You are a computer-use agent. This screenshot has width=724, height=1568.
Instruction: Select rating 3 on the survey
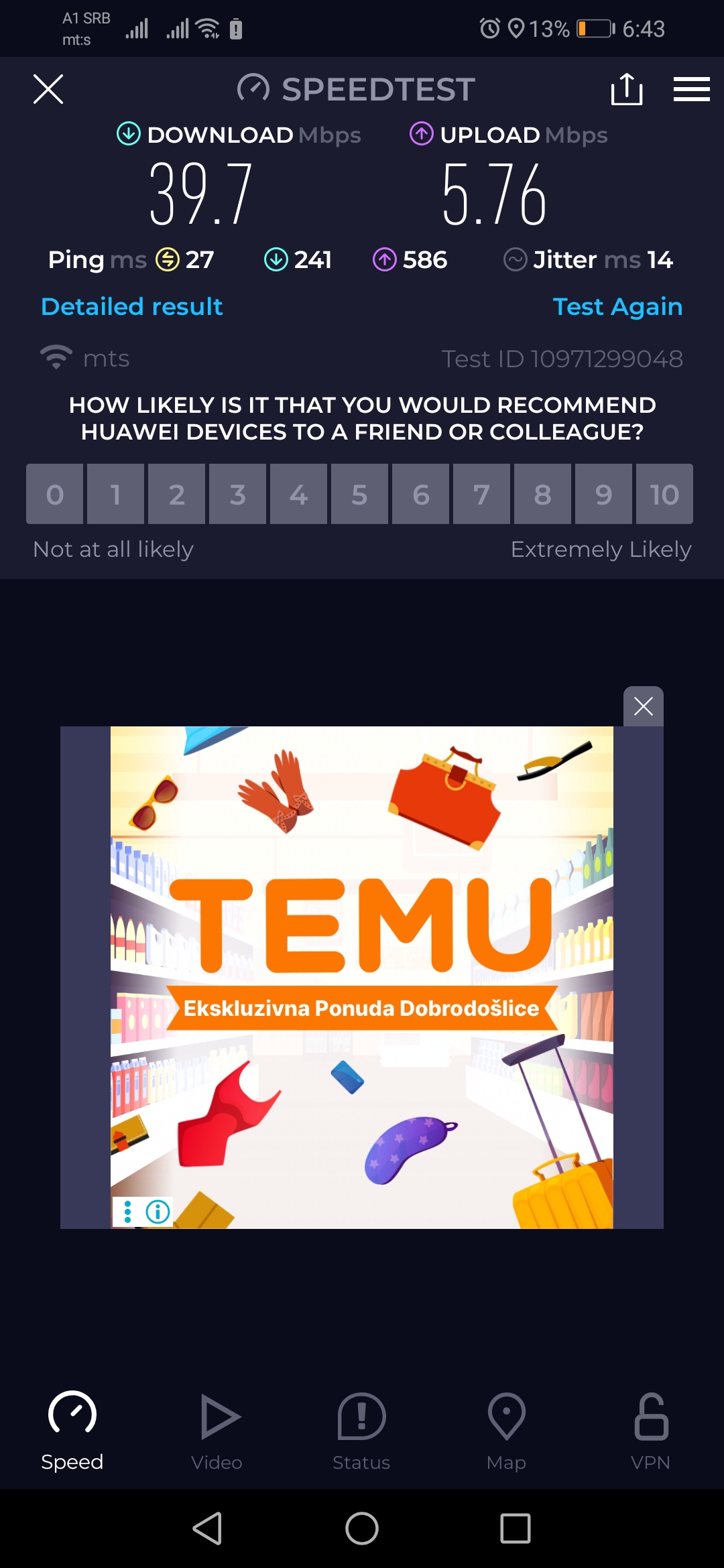click(x=237, y=495)
